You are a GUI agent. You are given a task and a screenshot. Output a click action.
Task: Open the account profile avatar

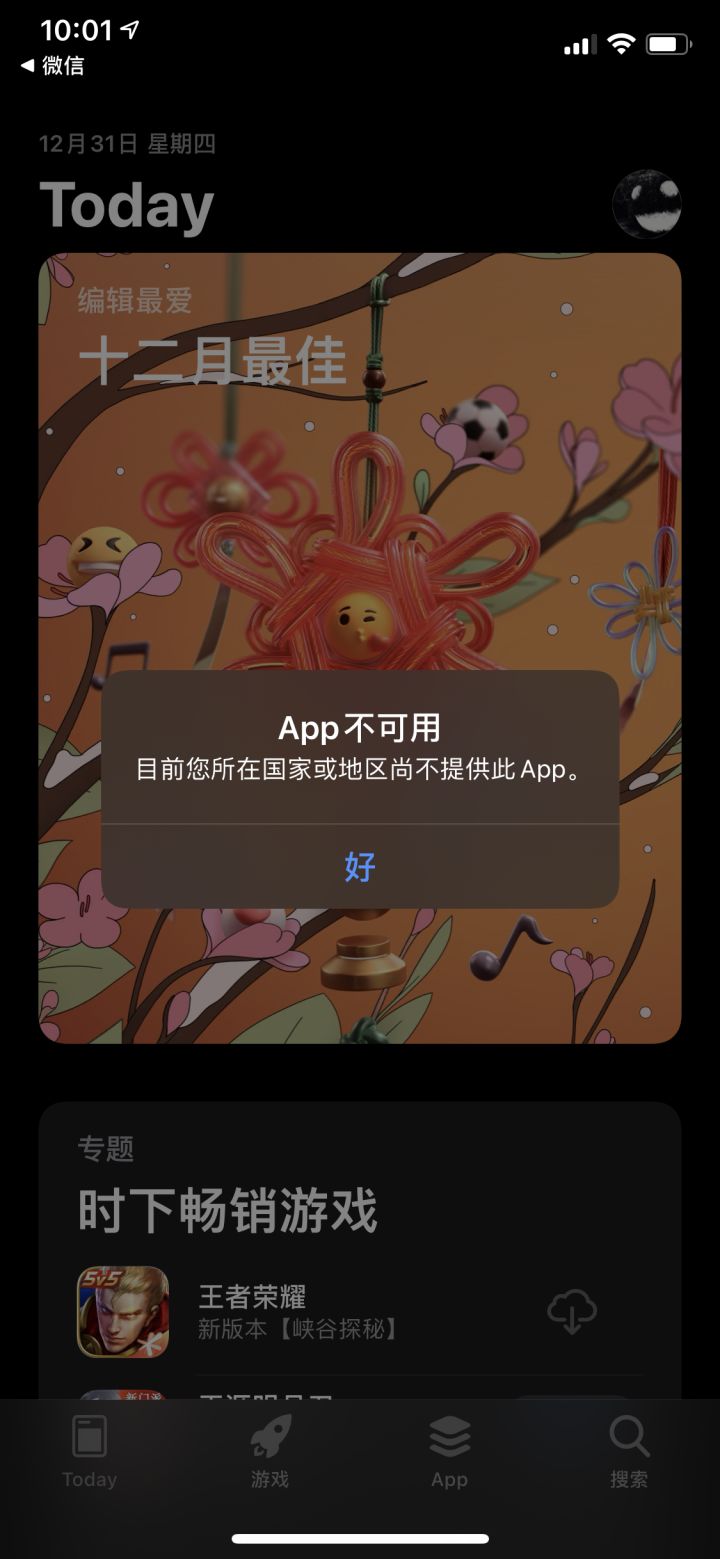click(x=645, y=203)
